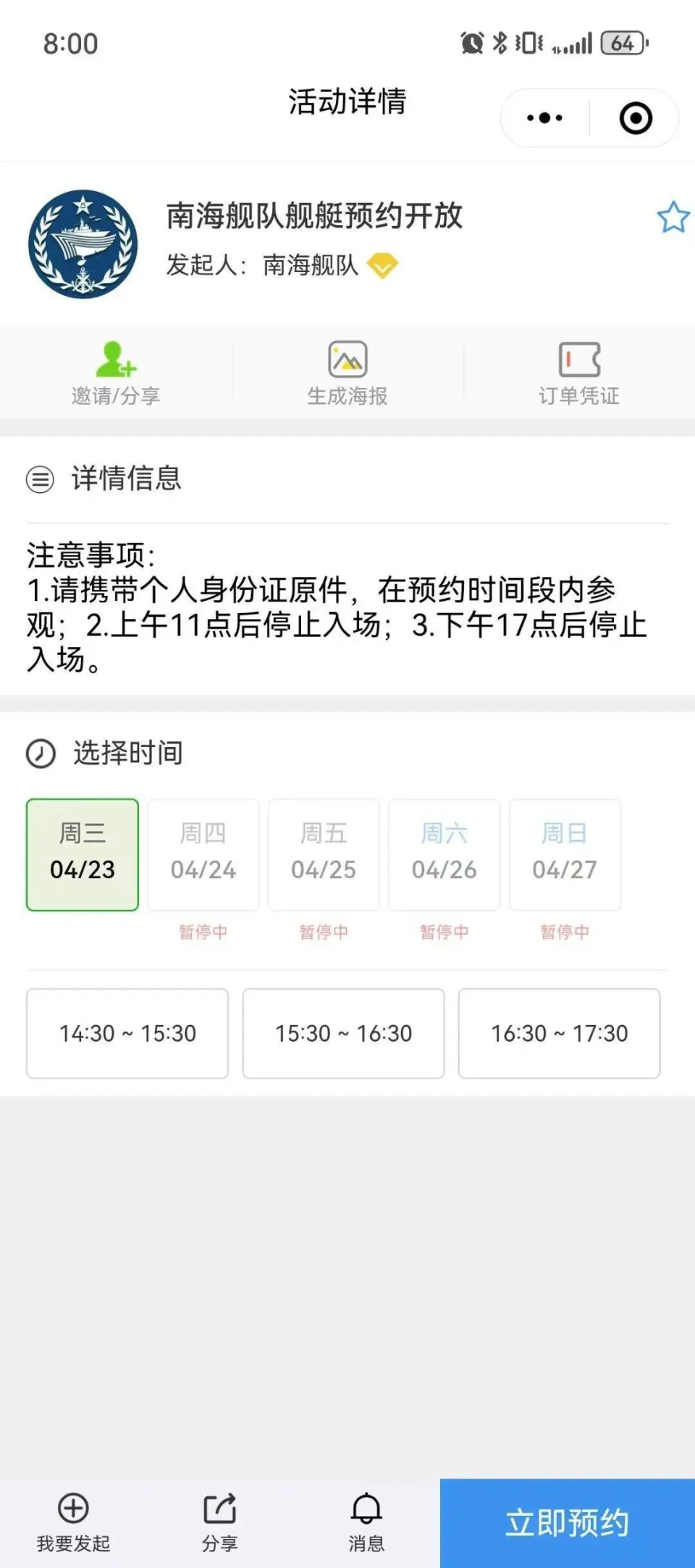The height and width of the screenshot is (1568, 695).
Task: Select the 周六 04/26 date
Action: coord(444,854)
